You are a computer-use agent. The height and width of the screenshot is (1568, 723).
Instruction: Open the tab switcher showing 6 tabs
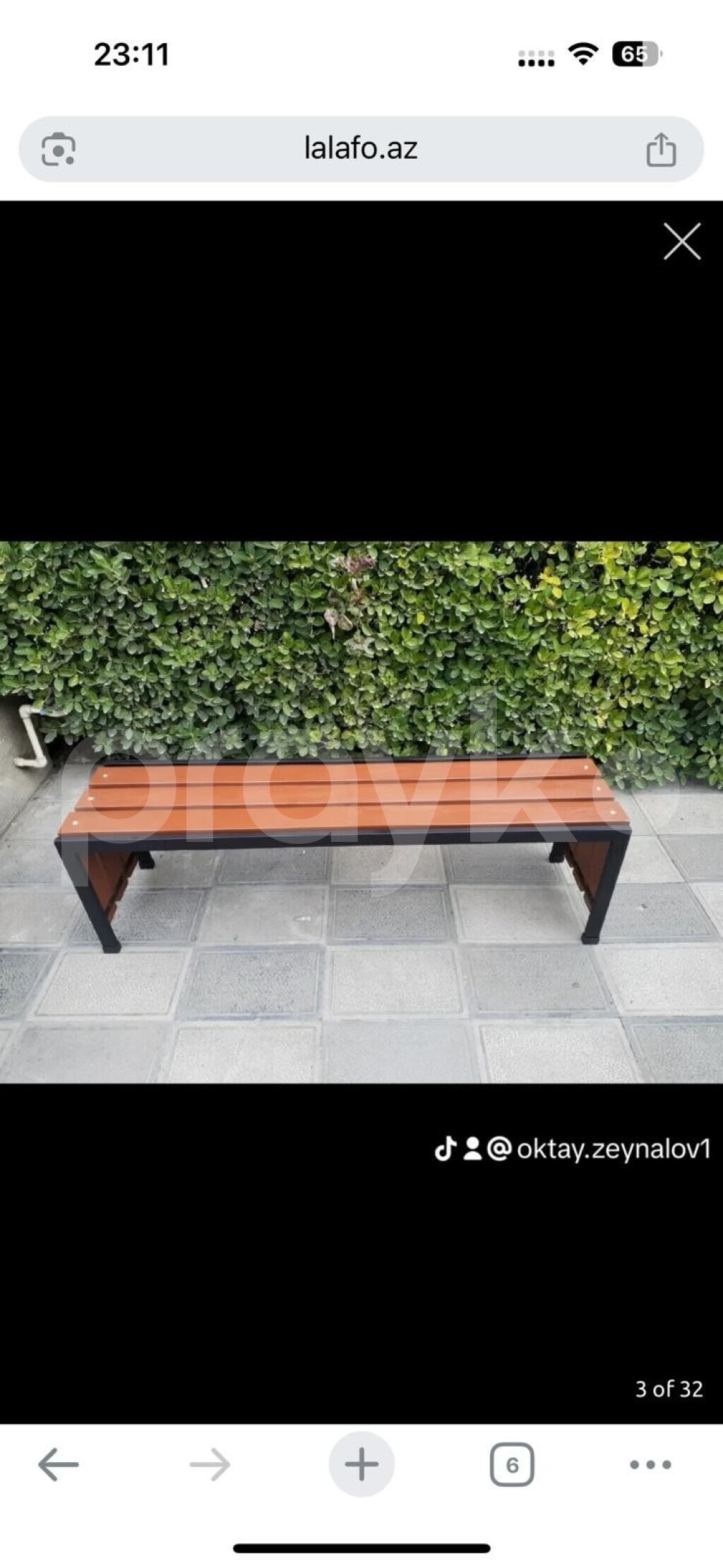pos(512,1464)
